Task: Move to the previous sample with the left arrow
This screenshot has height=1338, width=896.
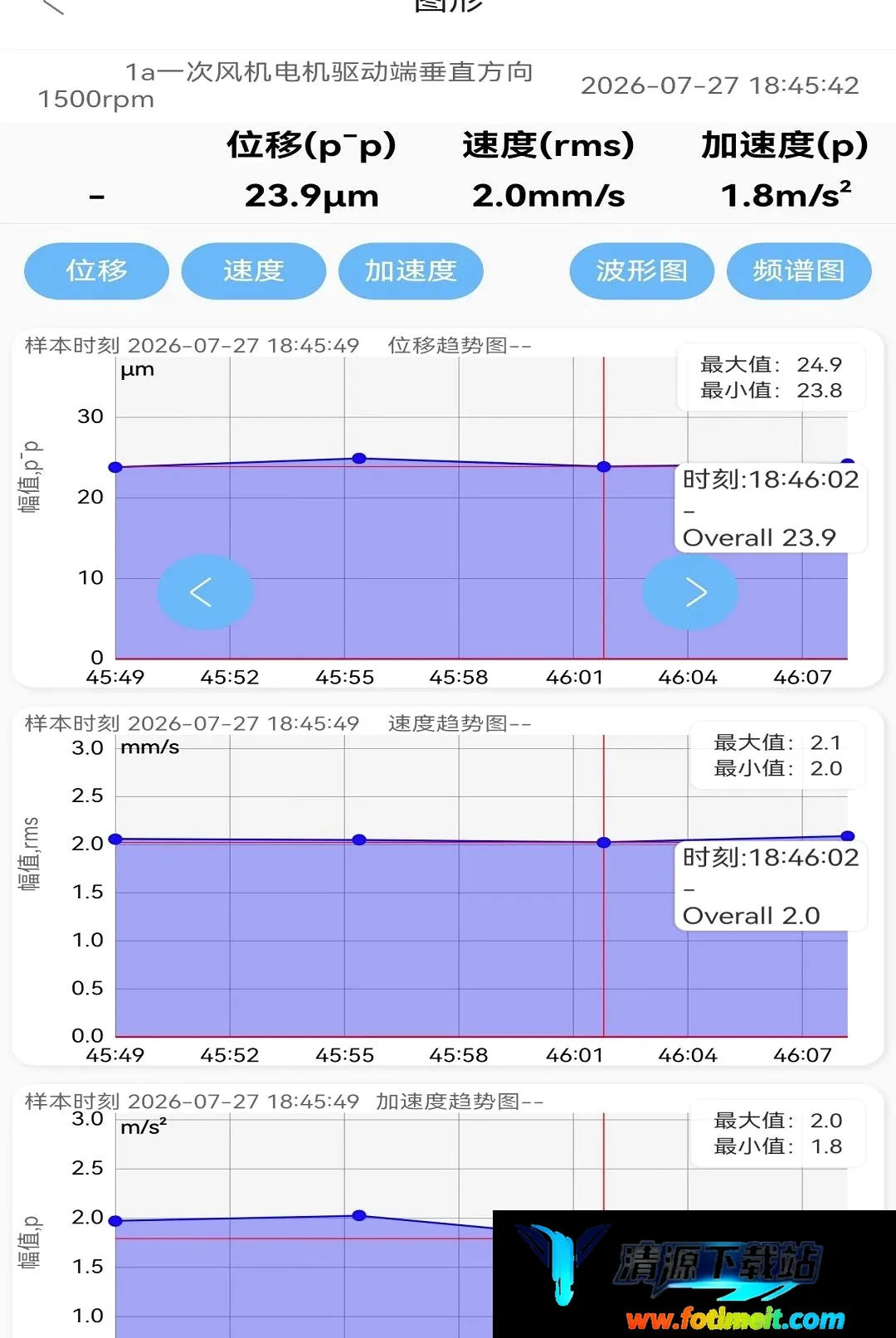Action: point(205,591)
